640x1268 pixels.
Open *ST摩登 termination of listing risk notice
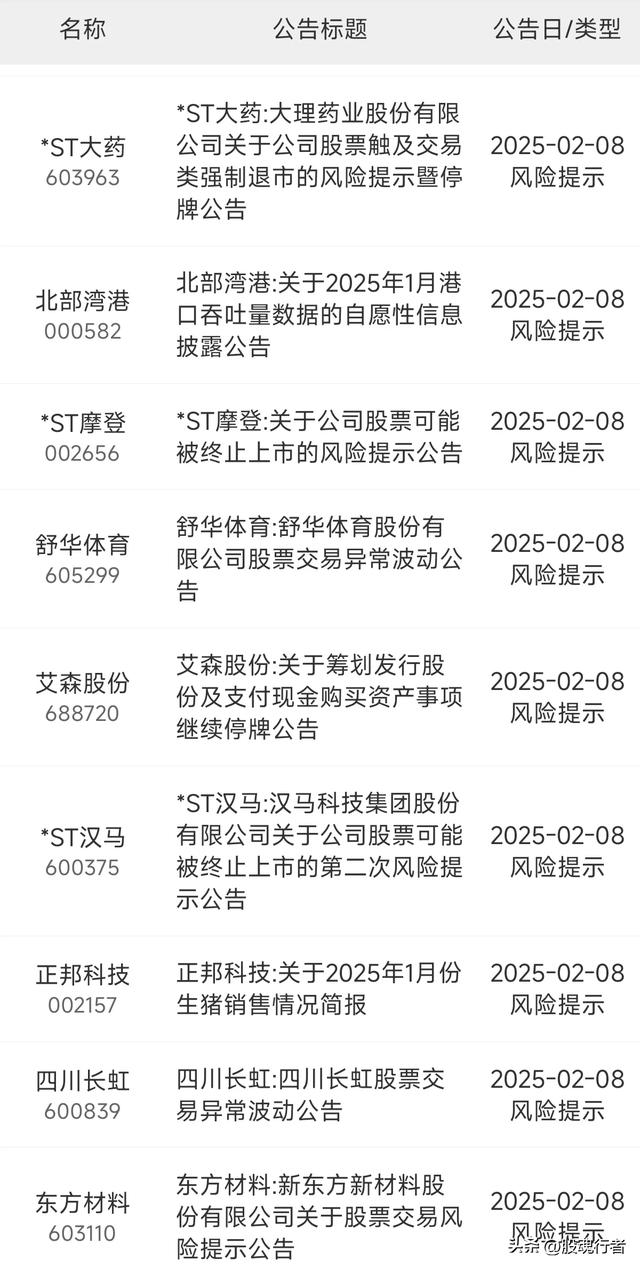(x=319, y=437)
